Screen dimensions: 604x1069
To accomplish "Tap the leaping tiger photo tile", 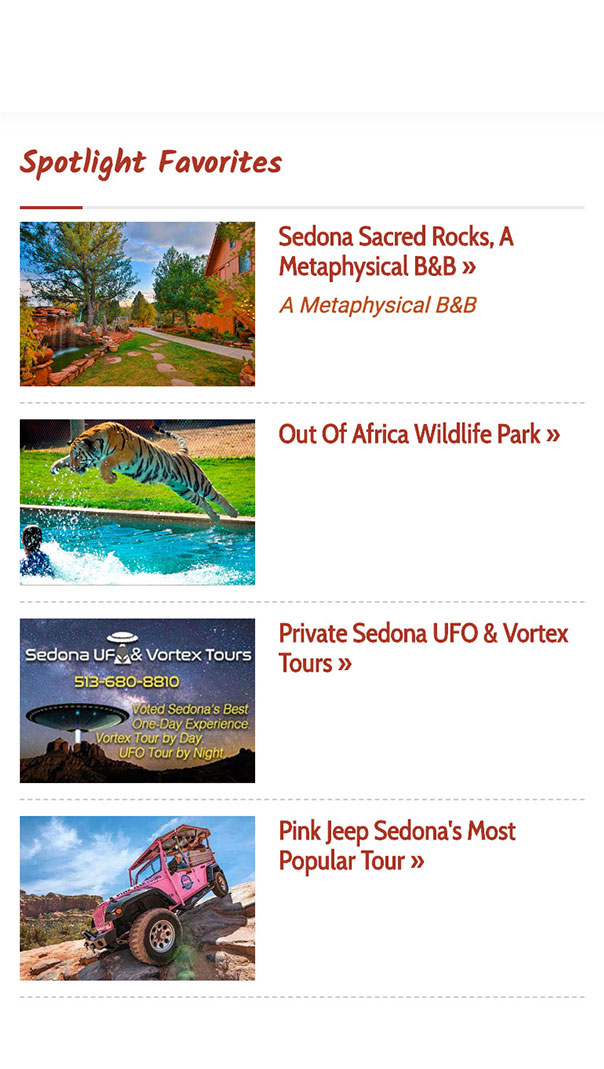I will click(137, 502).
